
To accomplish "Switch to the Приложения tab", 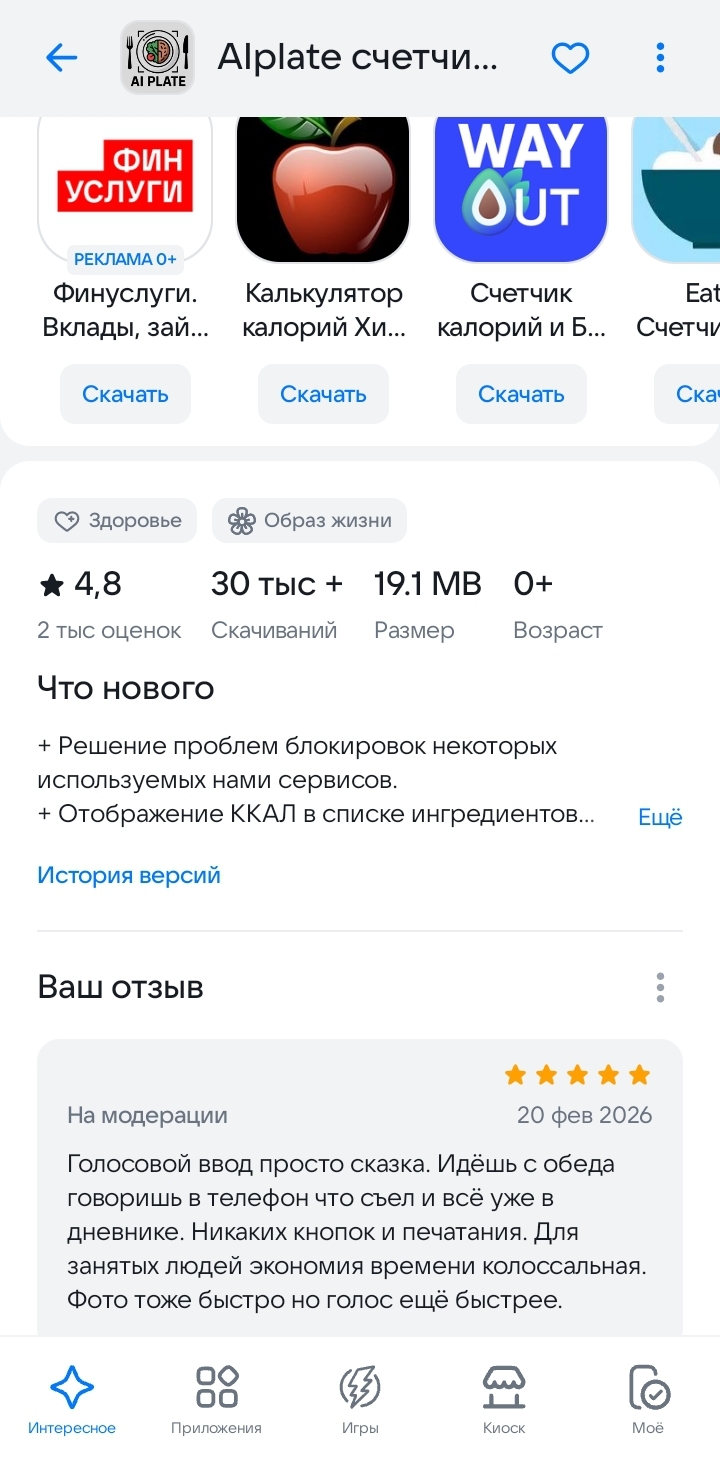I will point(216,1400).
